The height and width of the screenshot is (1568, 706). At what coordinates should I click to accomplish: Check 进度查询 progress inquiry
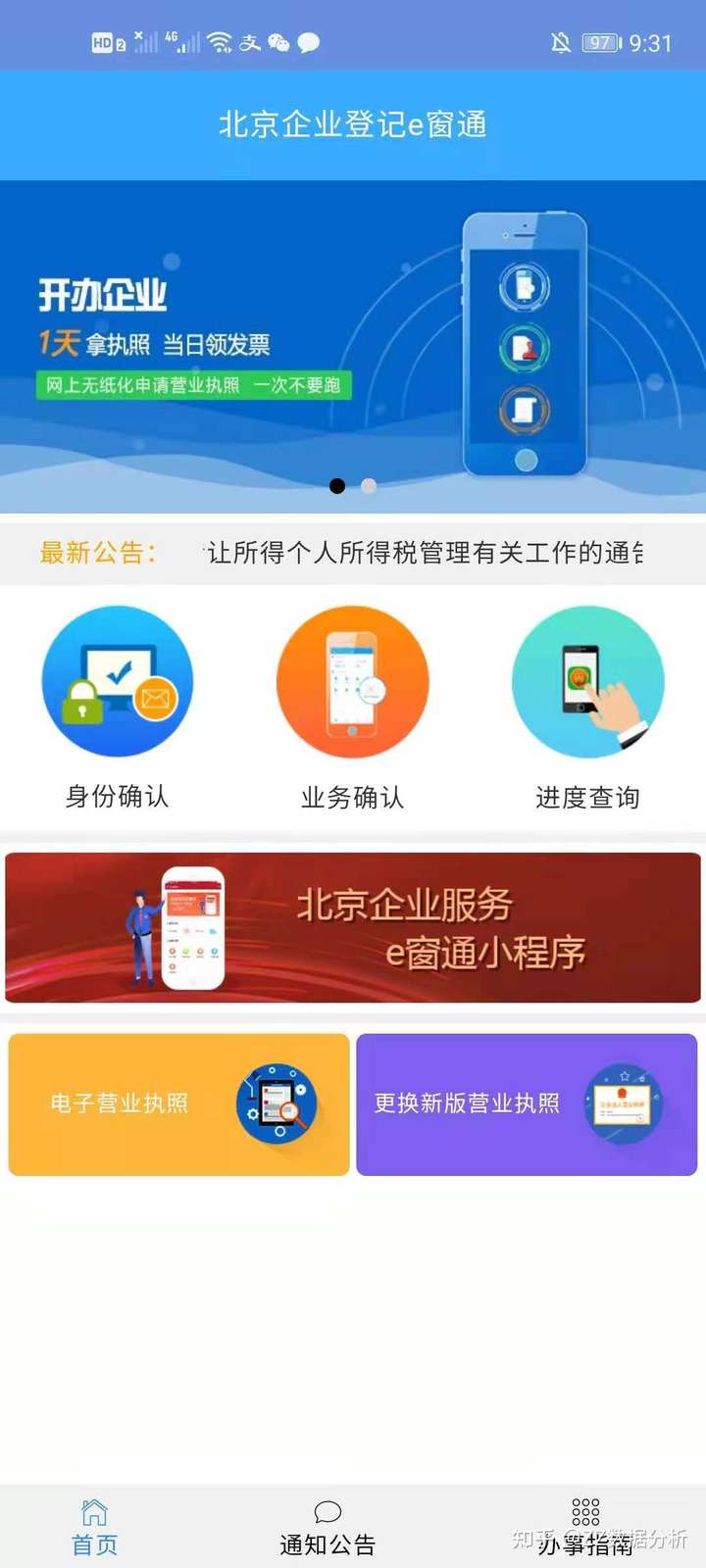(x=587, y=706)
